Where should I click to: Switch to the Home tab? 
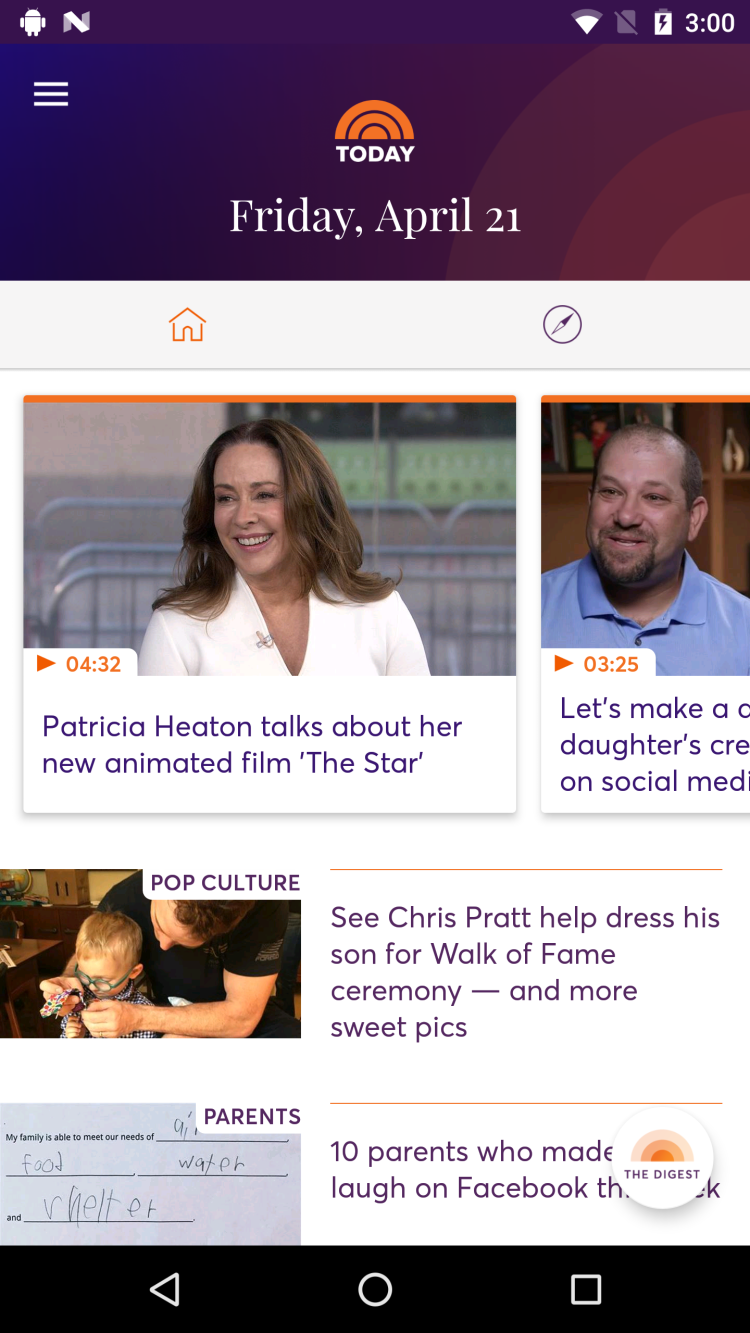pyautogui.click(x=187, y=325)
